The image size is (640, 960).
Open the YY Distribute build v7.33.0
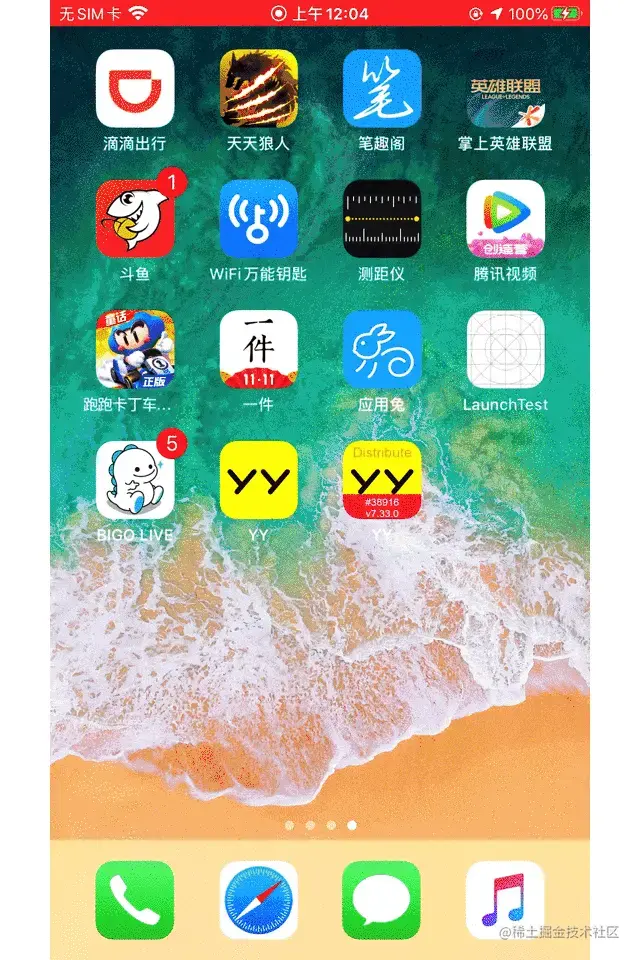pyautogui.click(x=382, y=480)
